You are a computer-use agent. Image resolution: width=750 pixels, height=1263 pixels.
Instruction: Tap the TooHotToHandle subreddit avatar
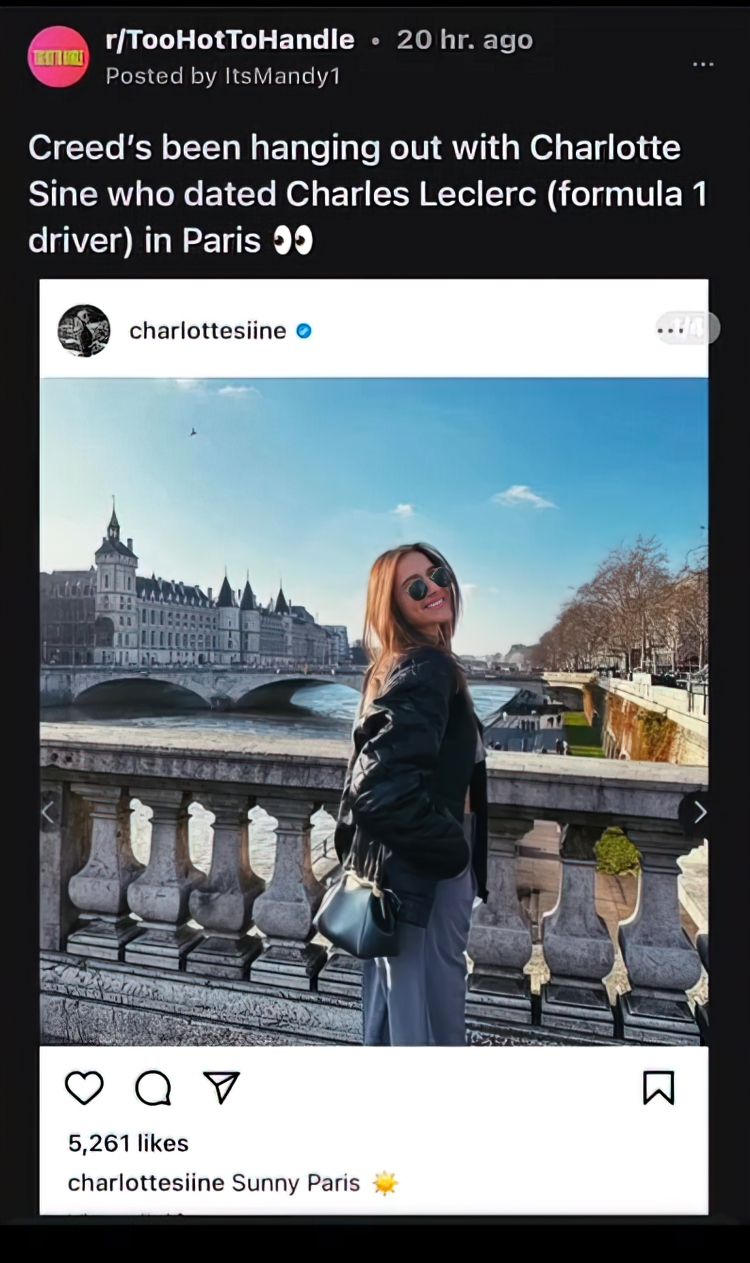pos(58,57)
